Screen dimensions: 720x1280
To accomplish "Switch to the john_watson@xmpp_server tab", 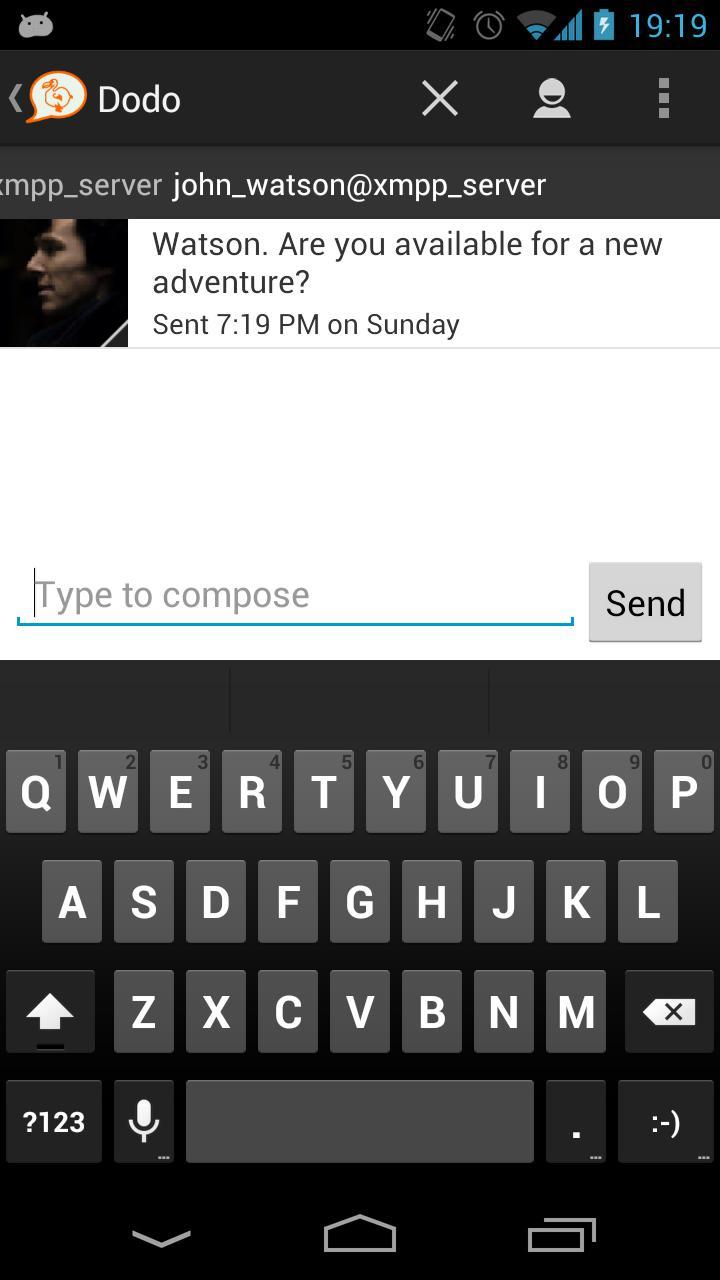I will pos(359,185).
